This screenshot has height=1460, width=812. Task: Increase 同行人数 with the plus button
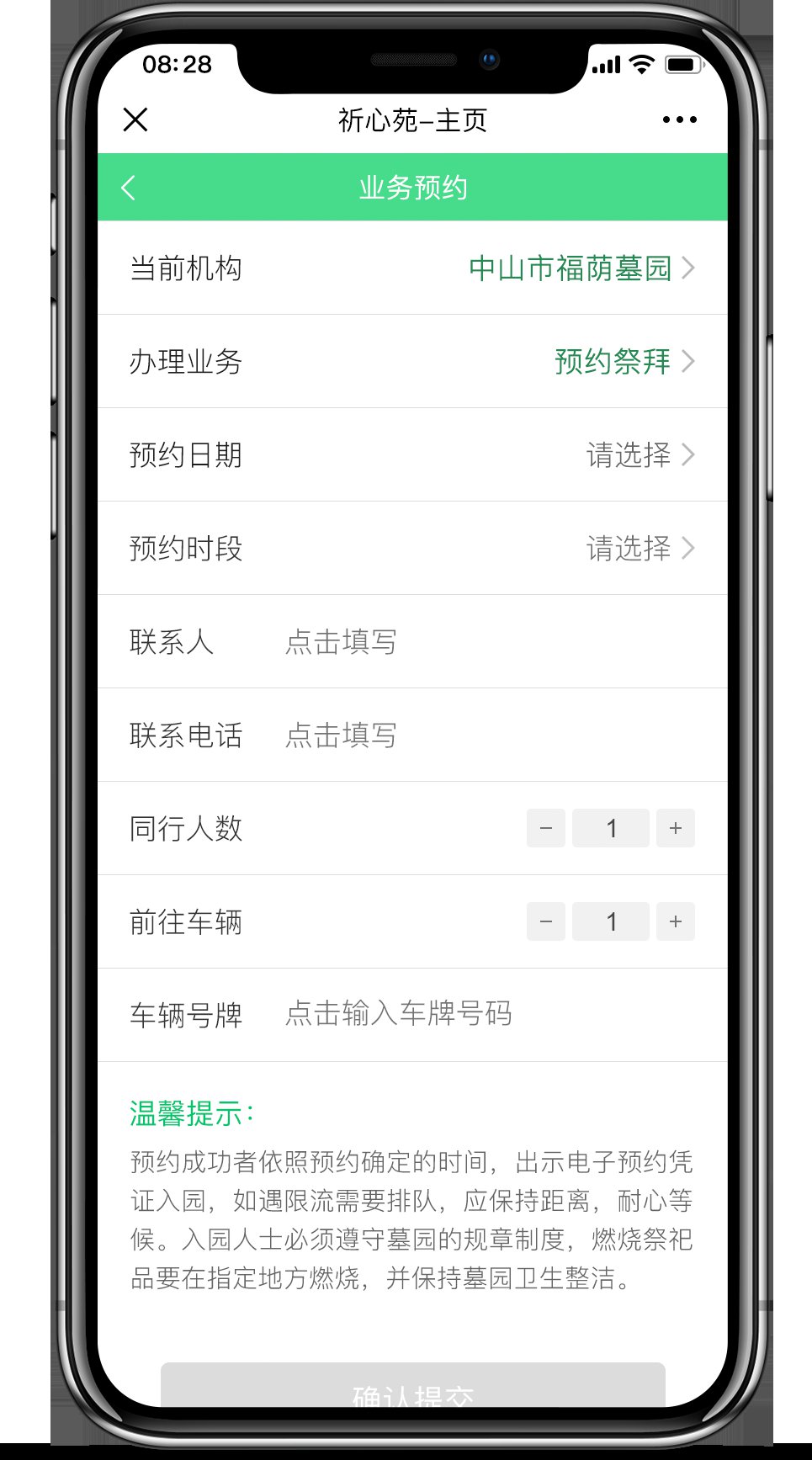point(675,829)
